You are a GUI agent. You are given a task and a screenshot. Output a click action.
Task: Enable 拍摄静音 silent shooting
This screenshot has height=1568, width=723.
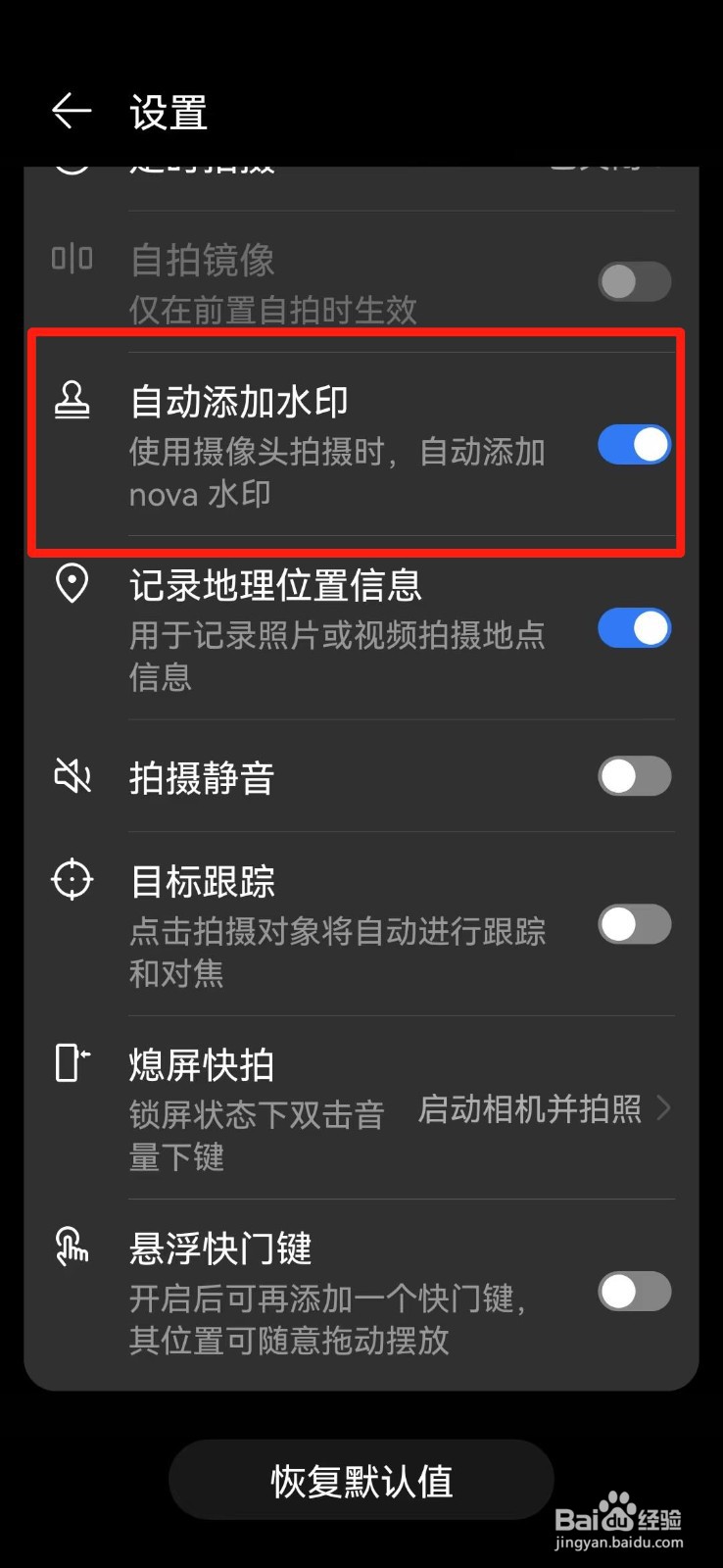(634, 776)
